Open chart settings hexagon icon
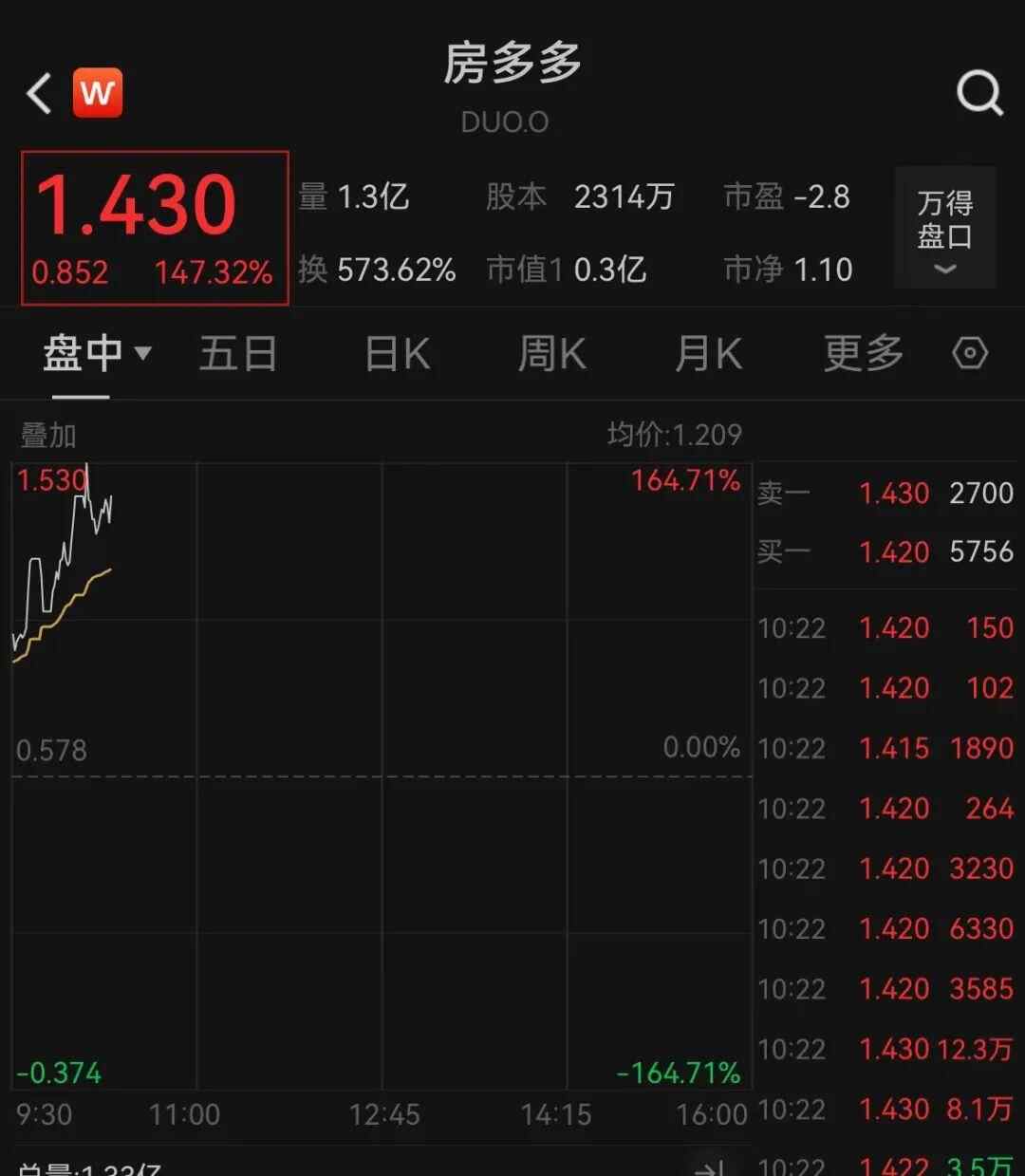Screen dimensions: 1025x1176 pyautogui.click(x=970, y=354)
